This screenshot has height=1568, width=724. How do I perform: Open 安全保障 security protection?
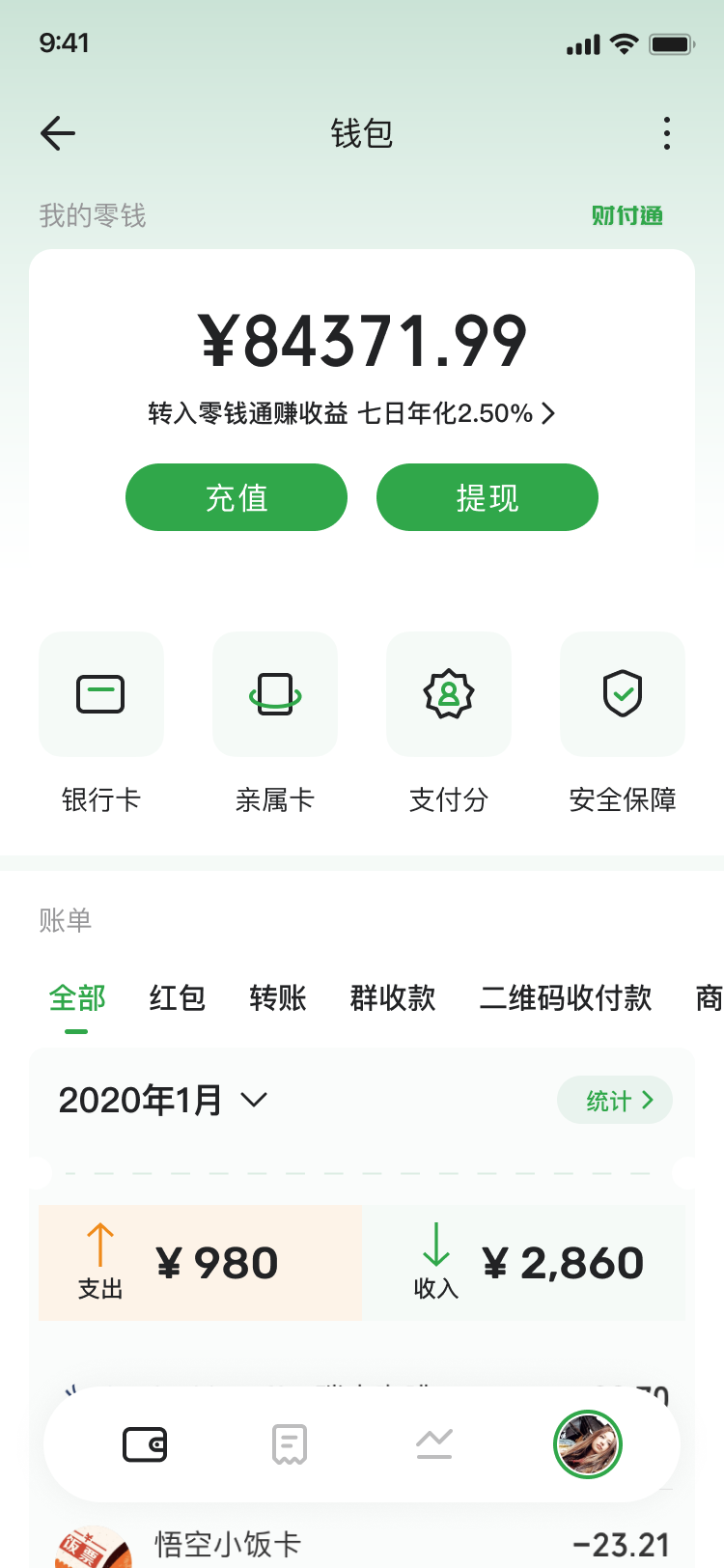click(x=623, y=694)
